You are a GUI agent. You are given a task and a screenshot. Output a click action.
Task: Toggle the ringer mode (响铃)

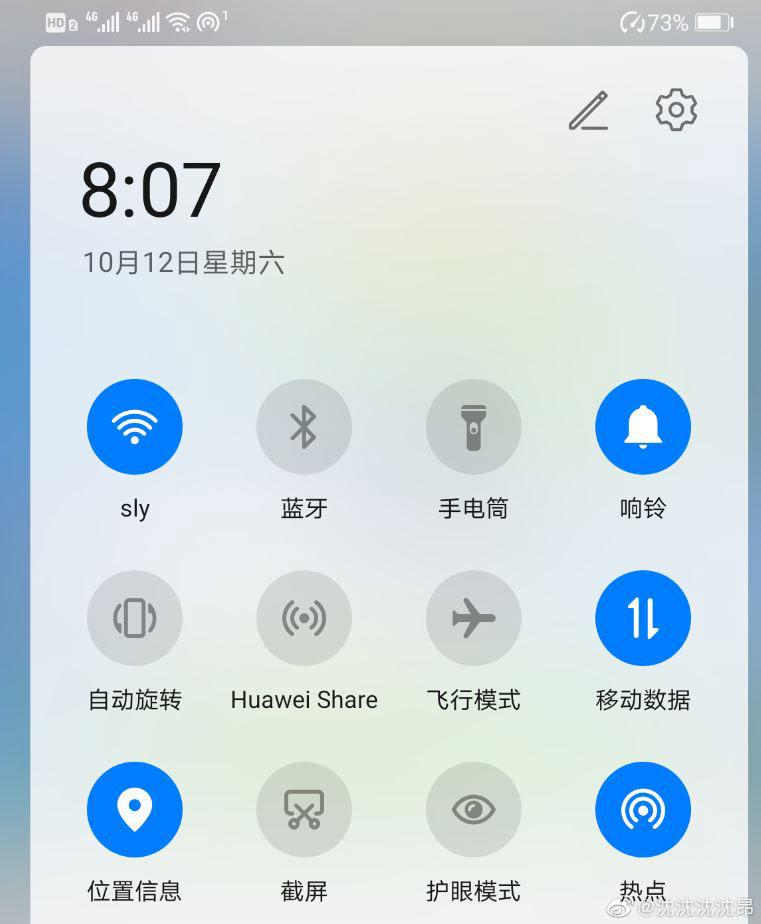[643, 427]
